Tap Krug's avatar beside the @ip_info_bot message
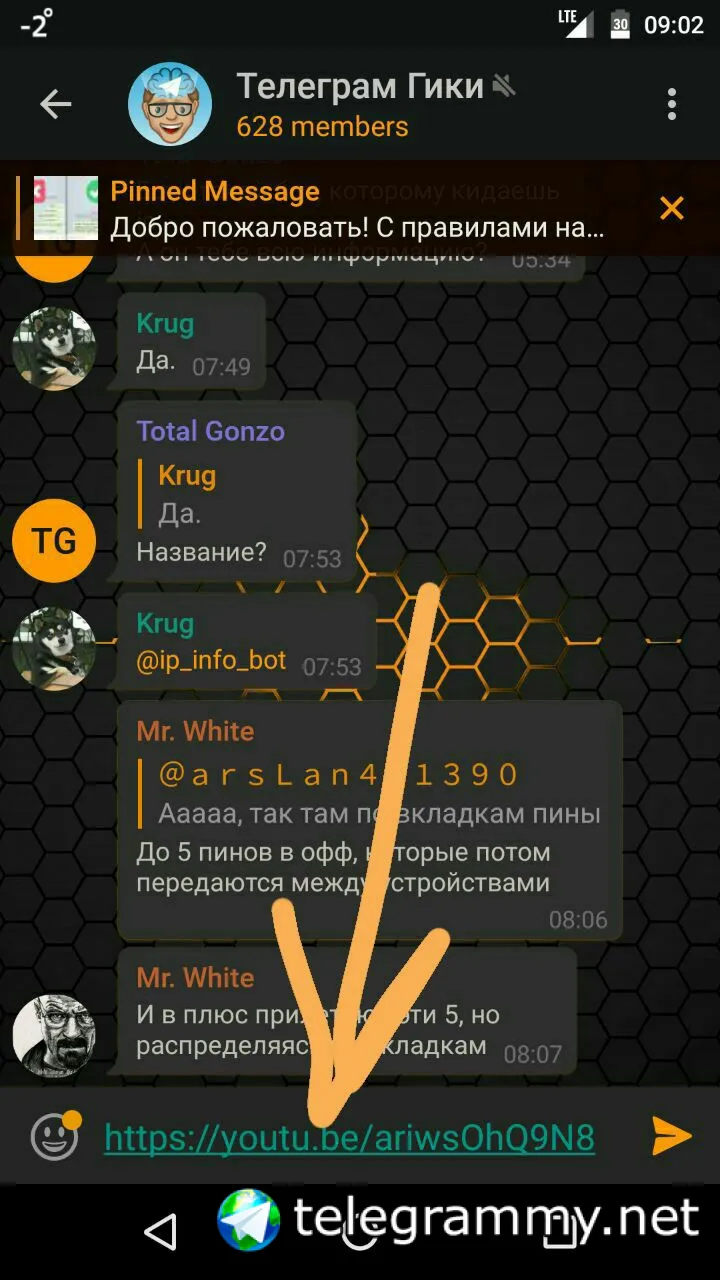Screen dimensions: 720x1280 pyautogui.click(x=54, y=649)
